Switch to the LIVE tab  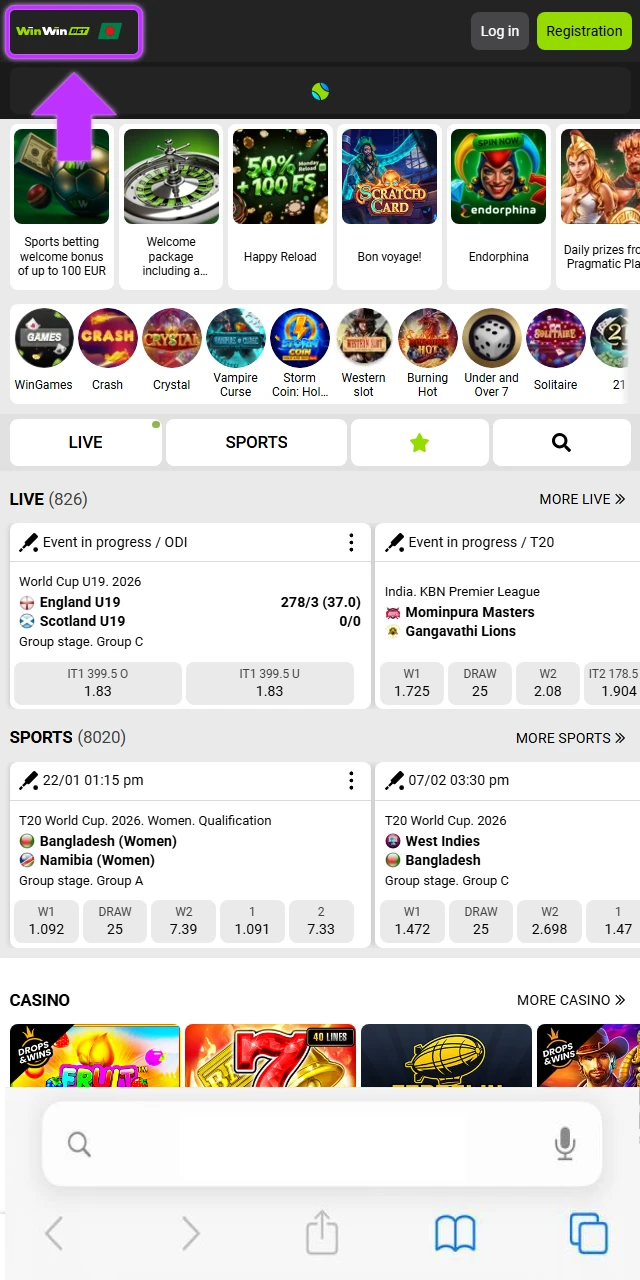[85, 442]
